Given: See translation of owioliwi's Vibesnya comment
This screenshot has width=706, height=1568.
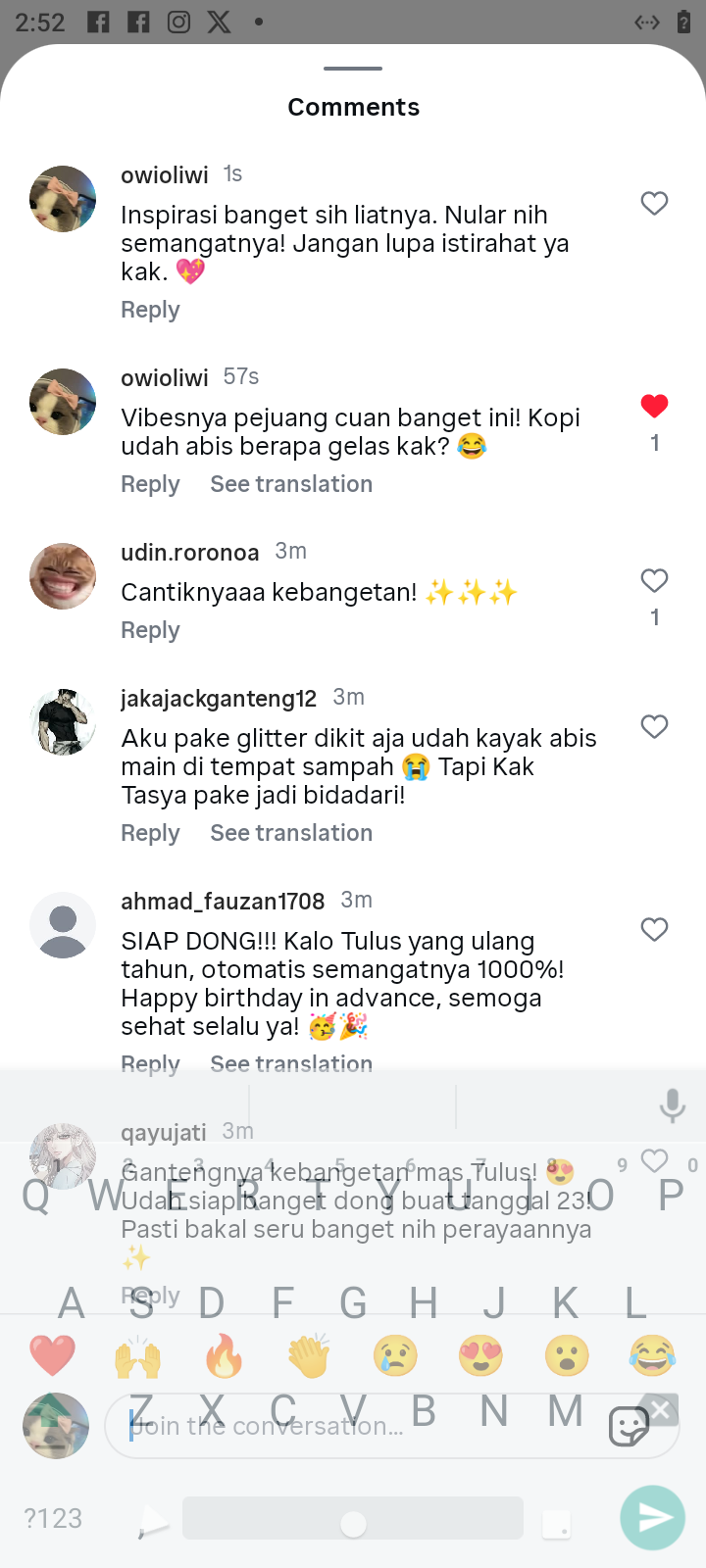Looking at the screenshot, I should click(291, 484).
